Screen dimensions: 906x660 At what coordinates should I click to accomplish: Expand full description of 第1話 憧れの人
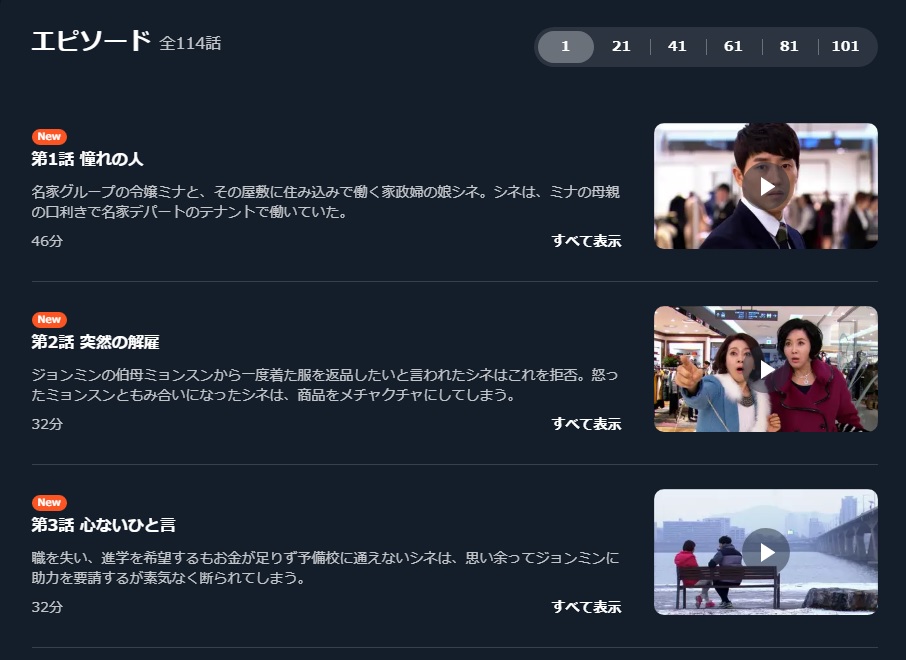pyautogui.click(x=586, y=241)
